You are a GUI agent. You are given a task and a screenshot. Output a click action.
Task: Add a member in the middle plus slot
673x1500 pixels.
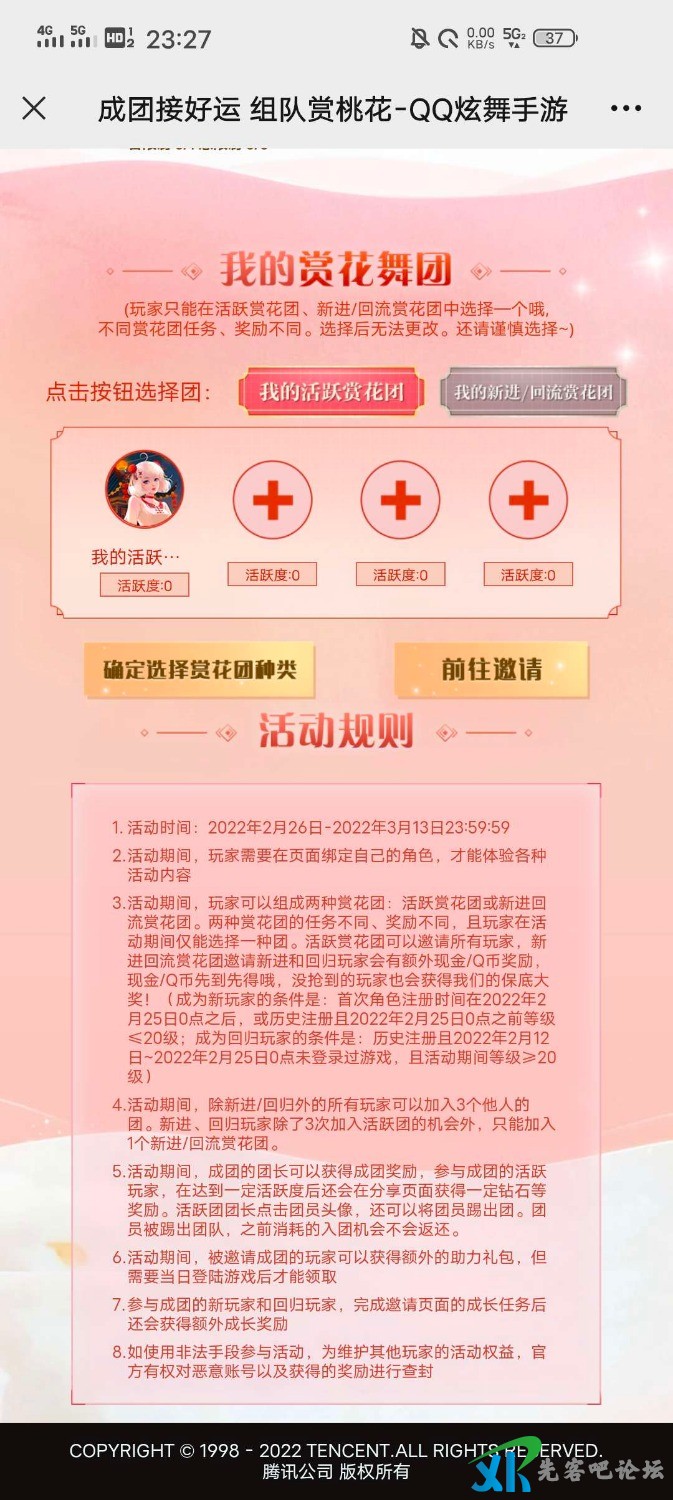pyautogui.click(x=400, y=500)
